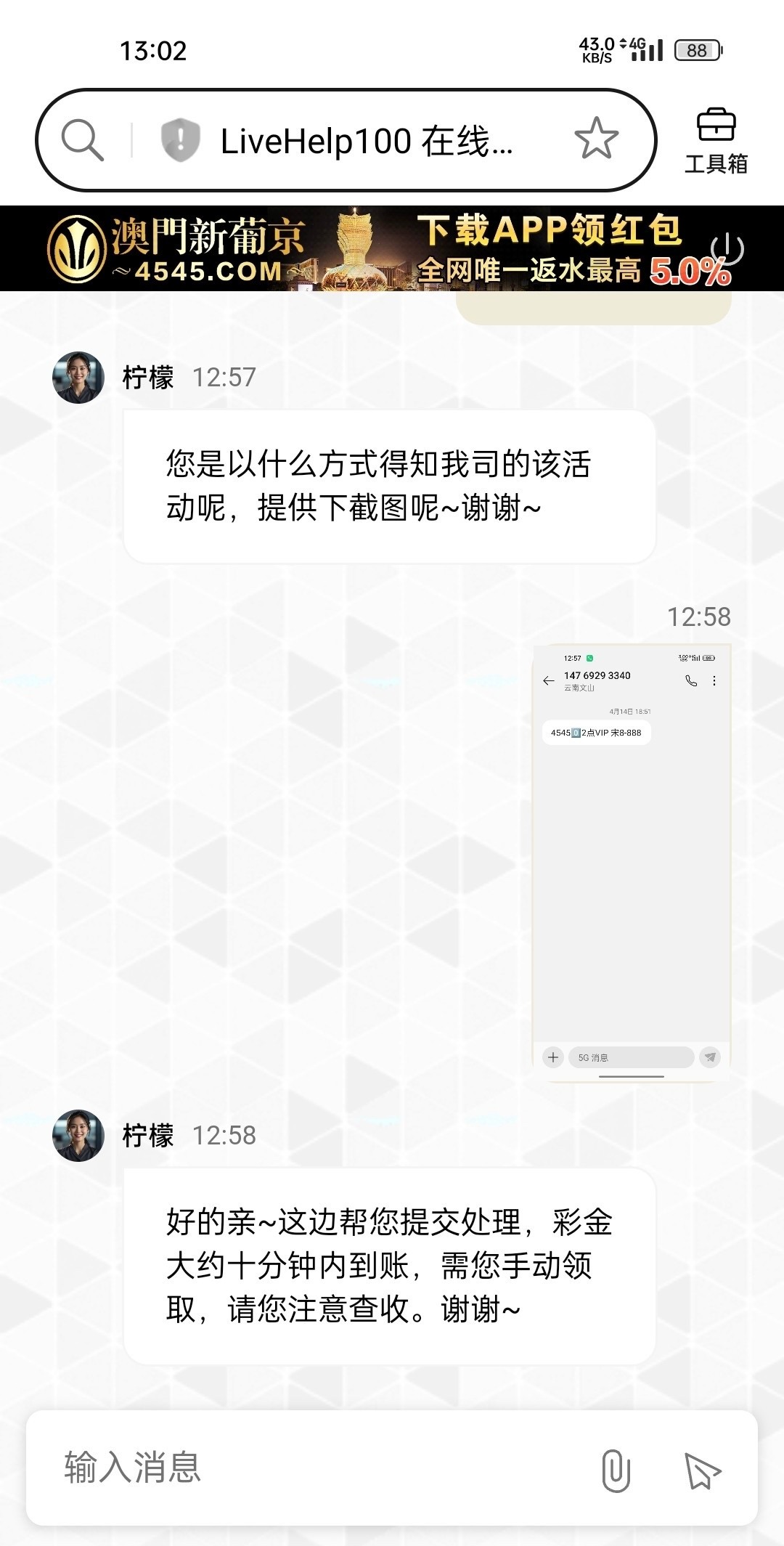Open the sent SMS screenshot image
The image size is (784, 1546).
click(631, 863)
